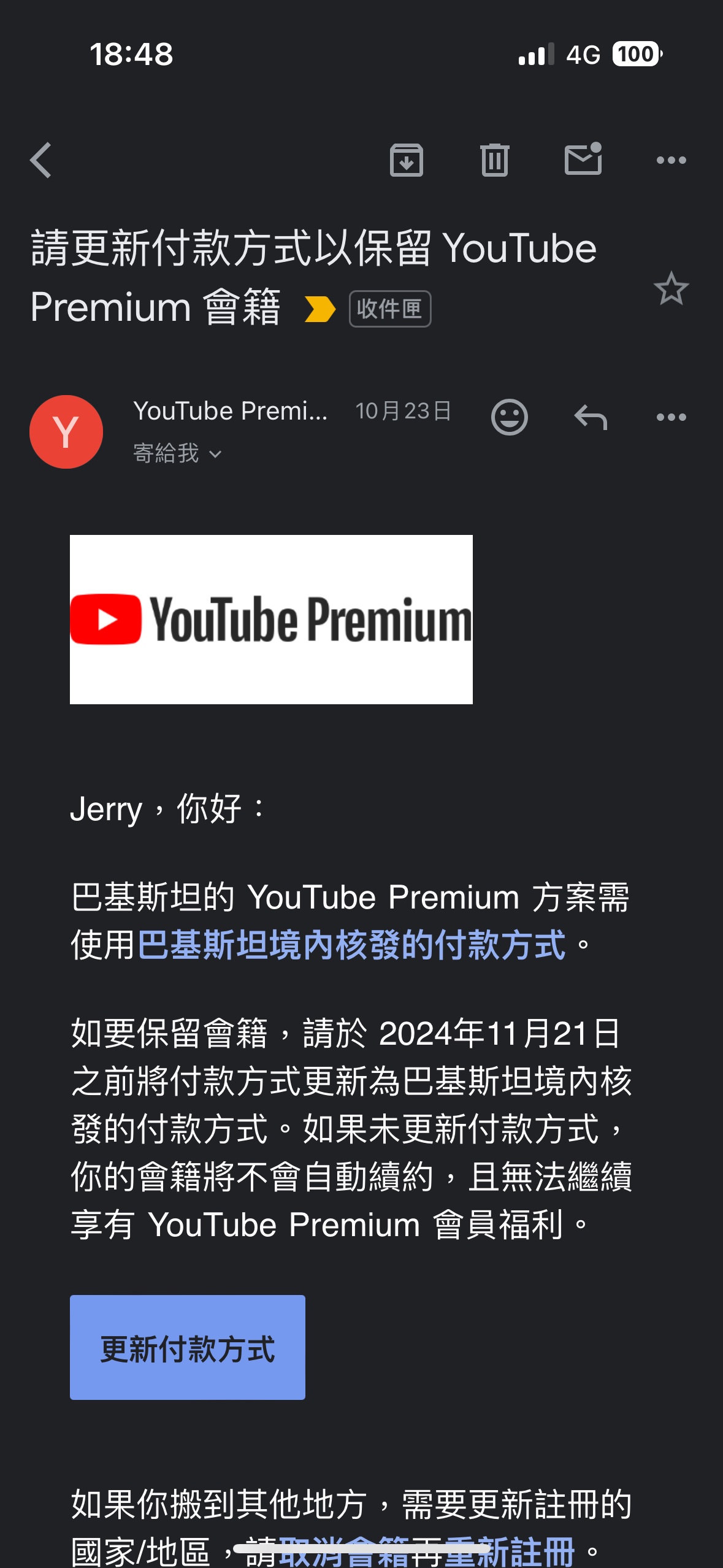
Task: Star this YouTube Premium email
Action: pos(671,288)
